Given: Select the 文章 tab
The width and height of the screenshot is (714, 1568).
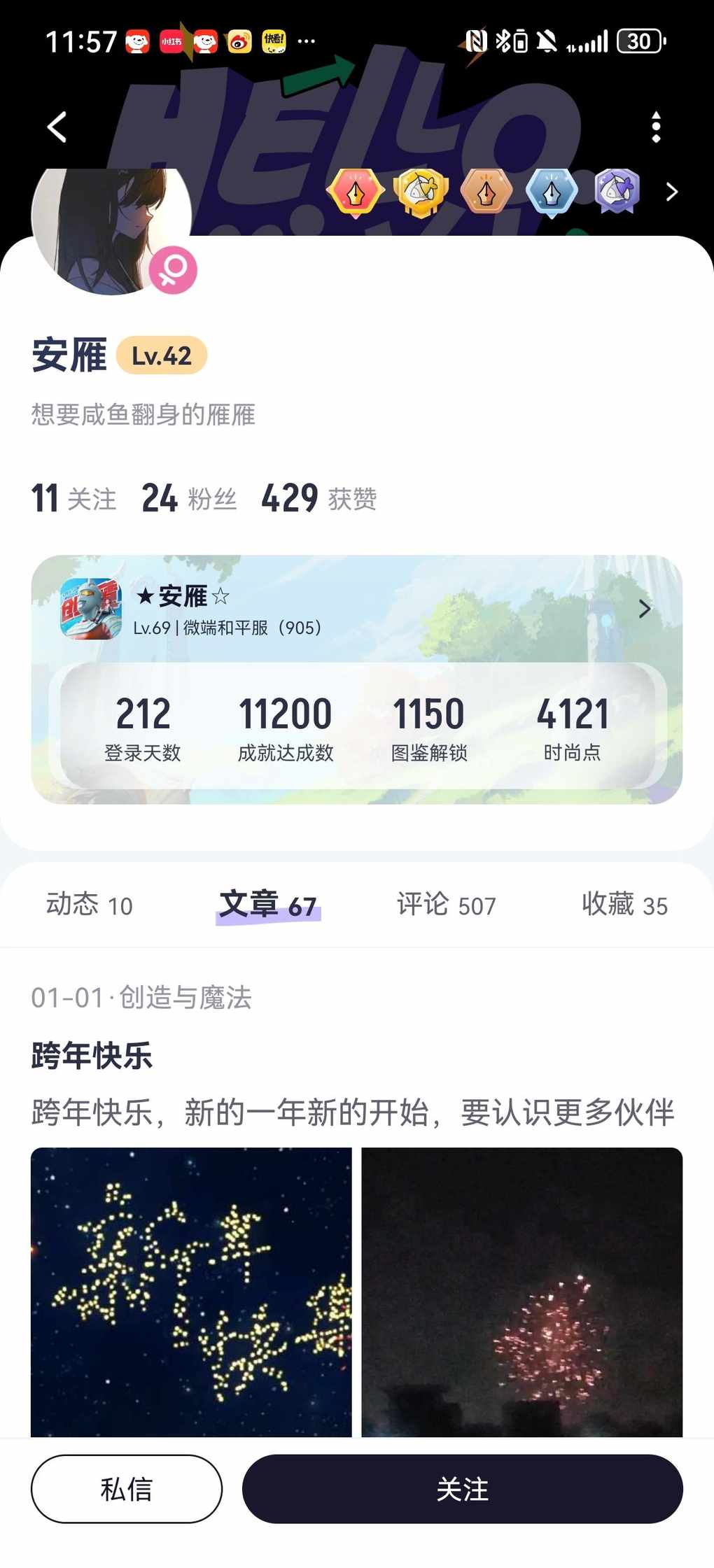Looking at the screenshot, I should [268, 905].
